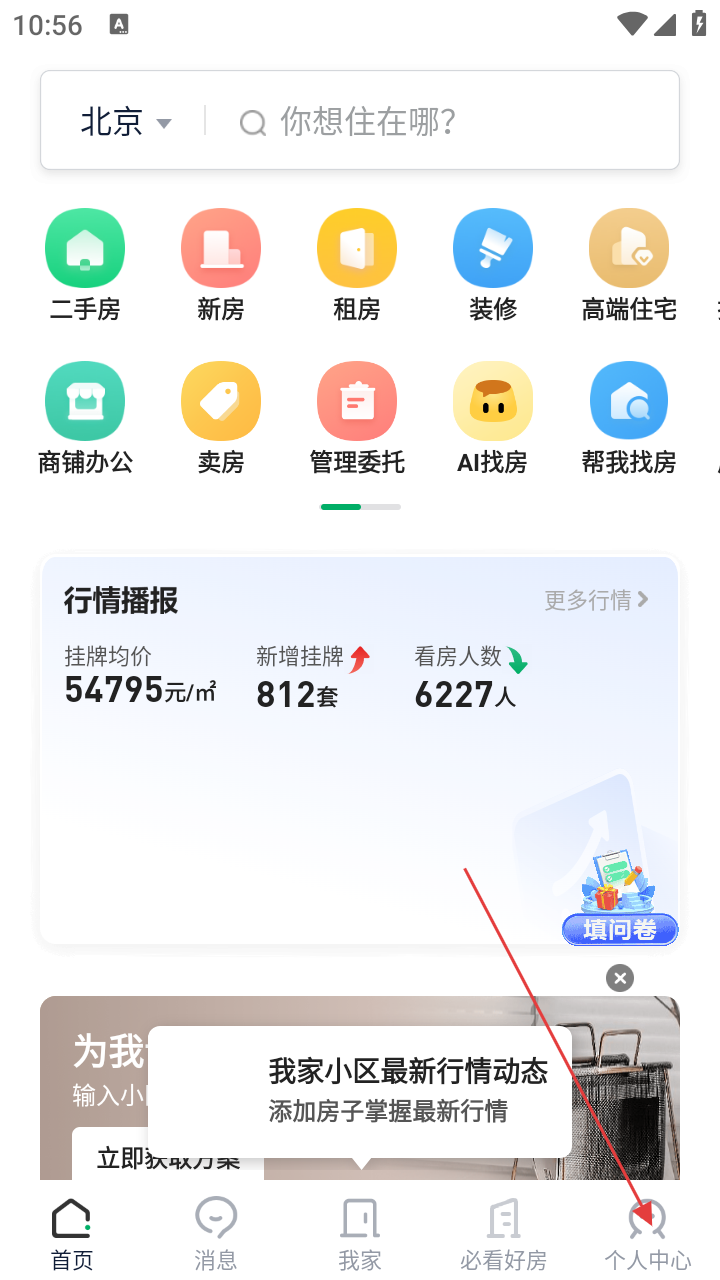Image resolution: width=720 pixels, height=1280 pixels.
Task: Open the 北京 city dropdown
Action: (126, 122)
